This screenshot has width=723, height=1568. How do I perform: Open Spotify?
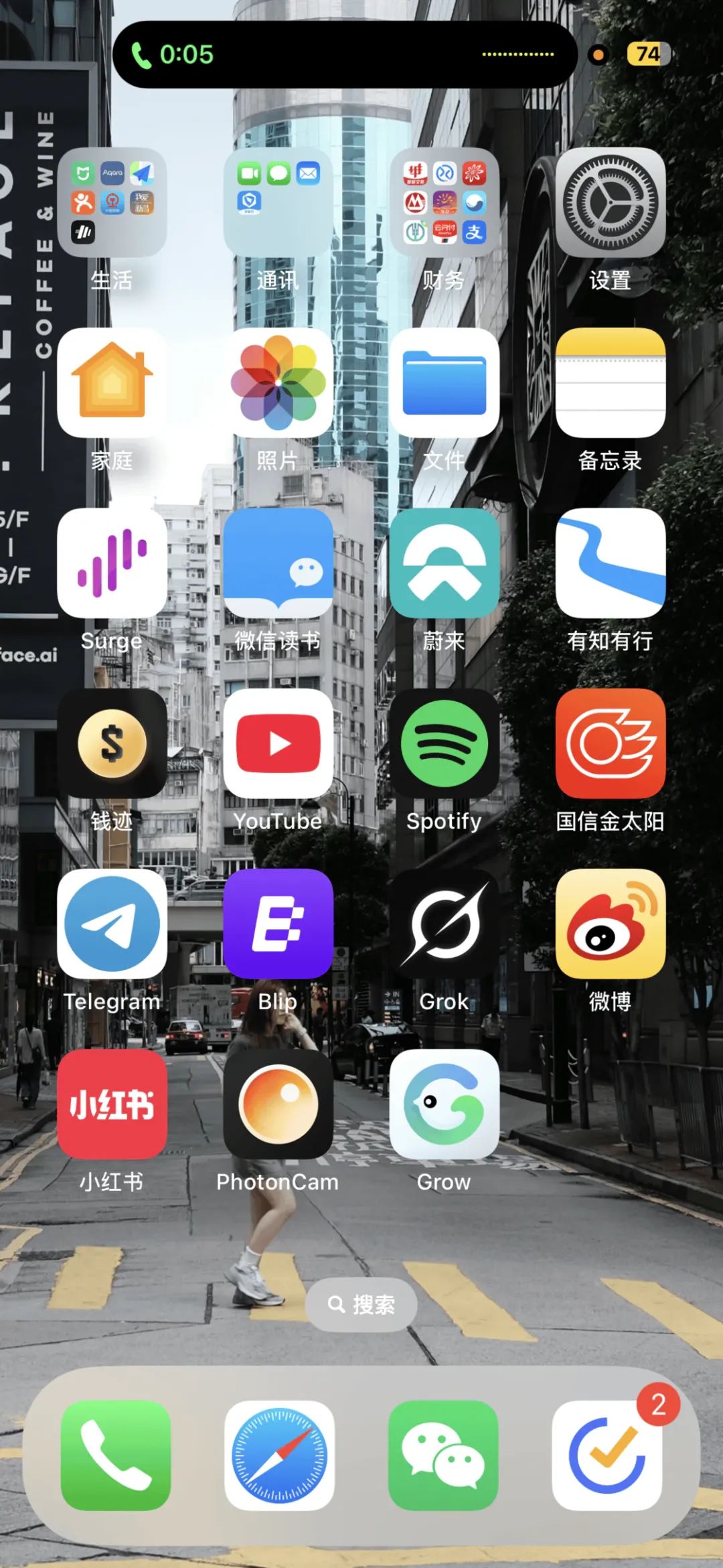coord(444,743)
